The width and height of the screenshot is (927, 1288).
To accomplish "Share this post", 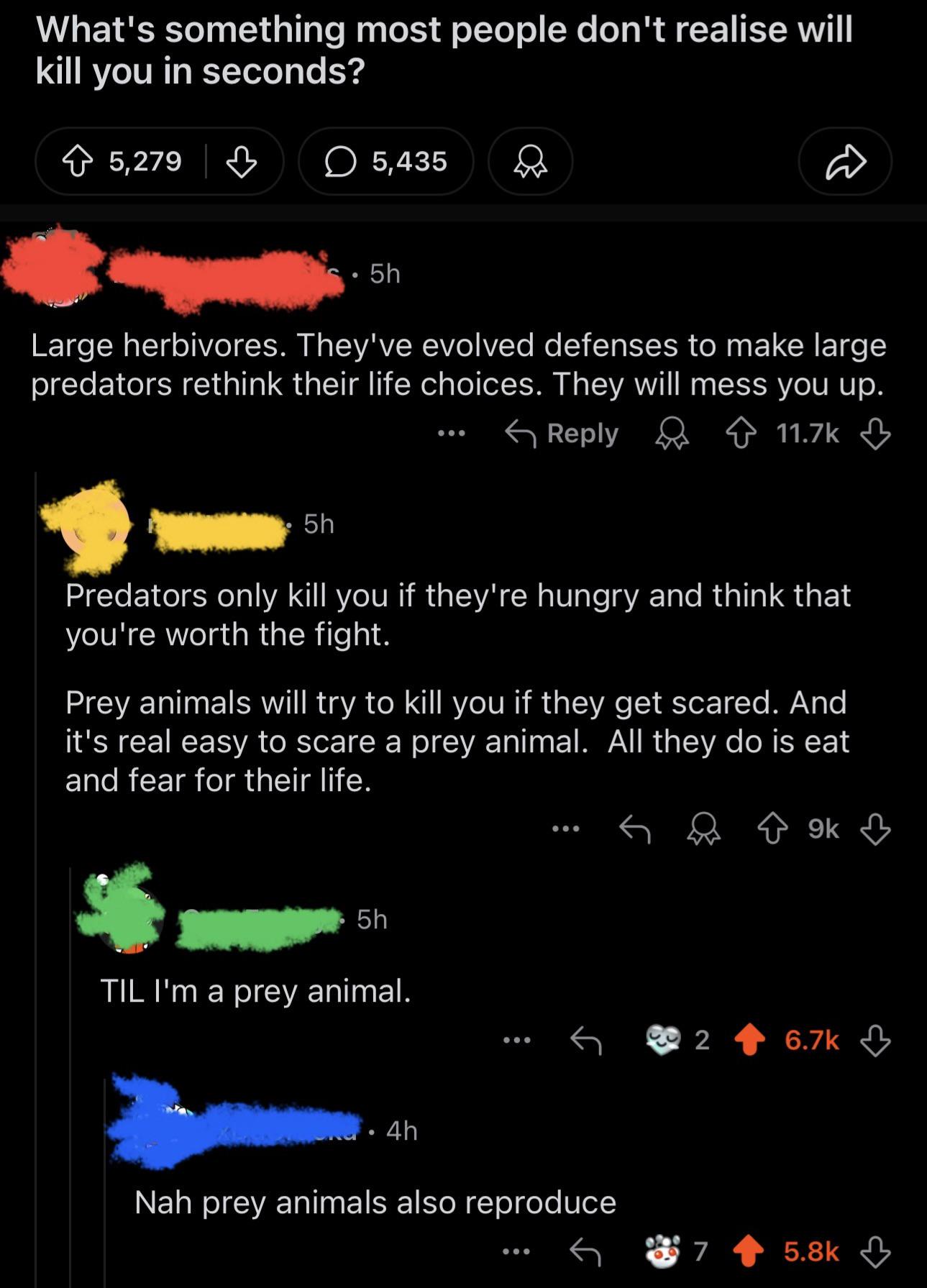I will 844,161.
